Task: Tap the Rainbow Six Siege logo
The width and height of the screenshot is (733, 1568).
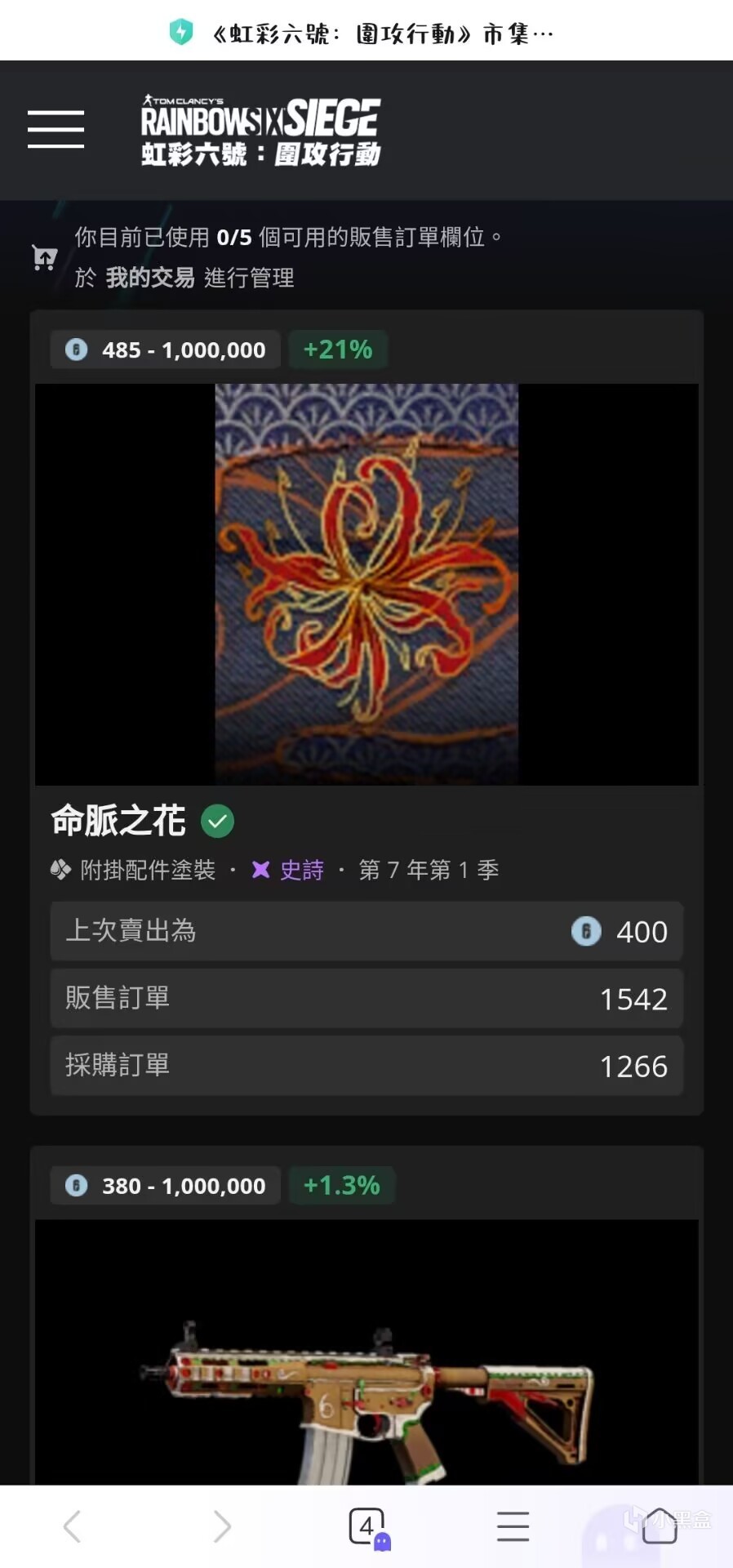Action: (260, 131)
